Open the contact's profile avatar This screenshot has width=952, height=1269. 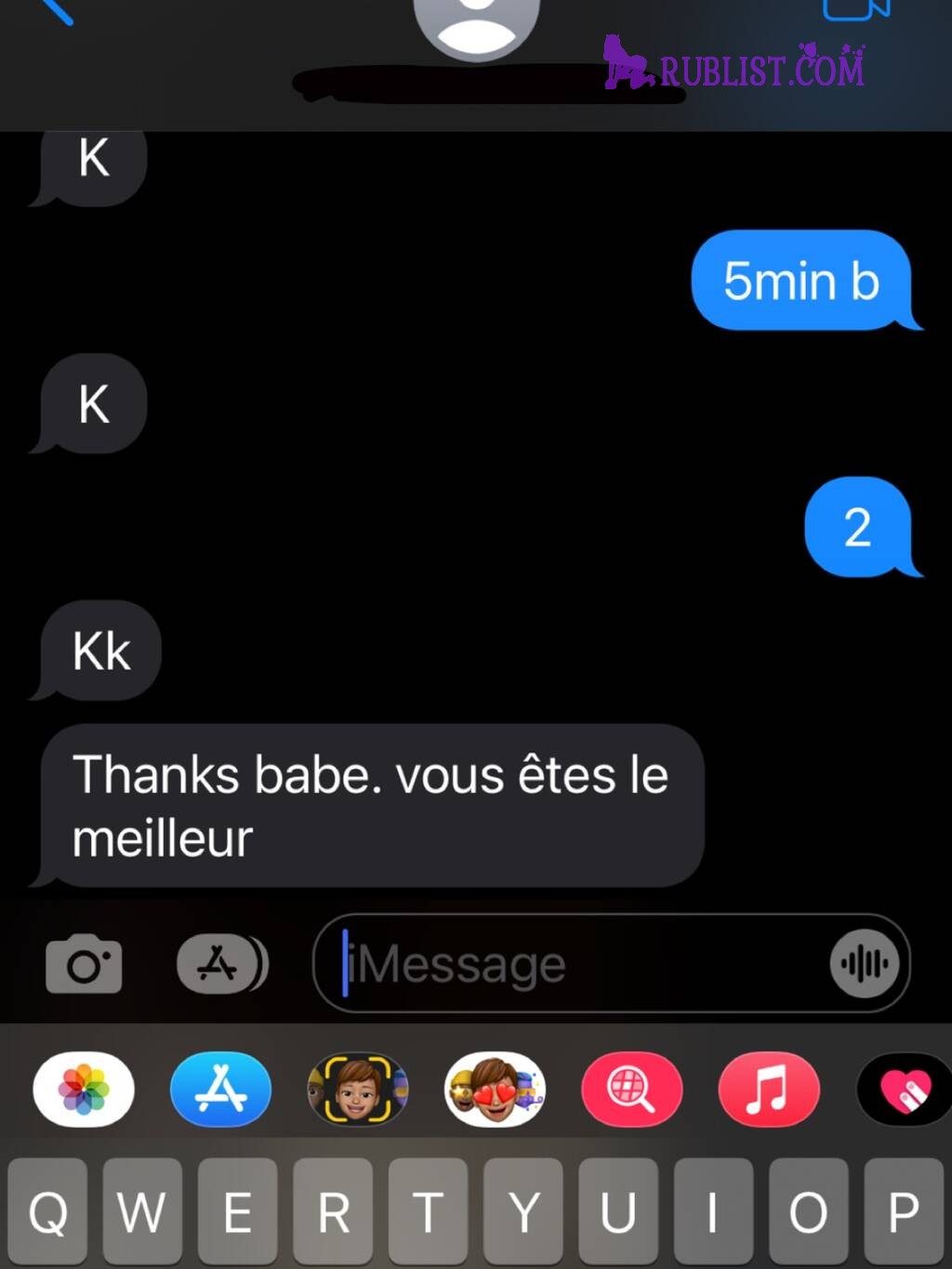pyautogui.click(x=477, y=23)
